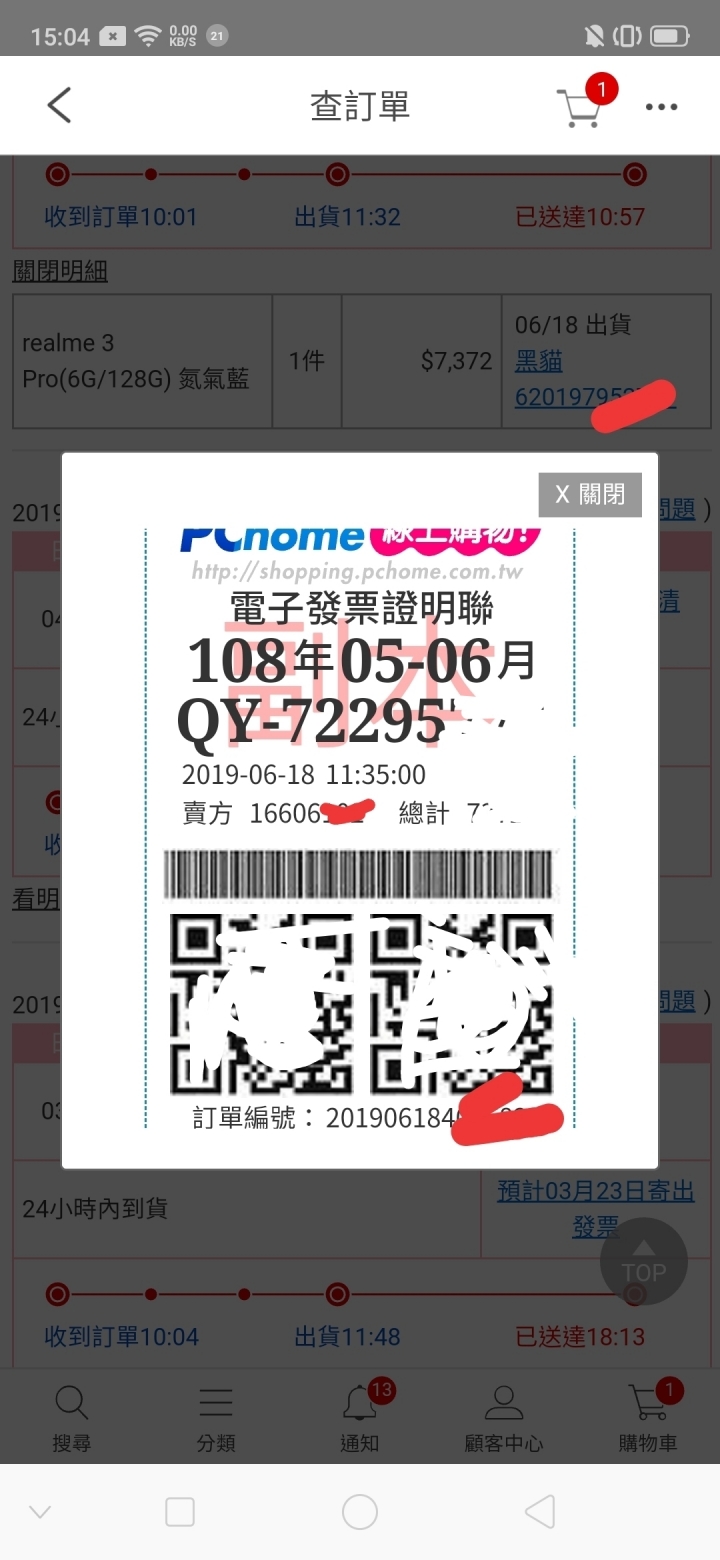Open the 購物車 tab in bottom bar

(x=647, y=1417)
